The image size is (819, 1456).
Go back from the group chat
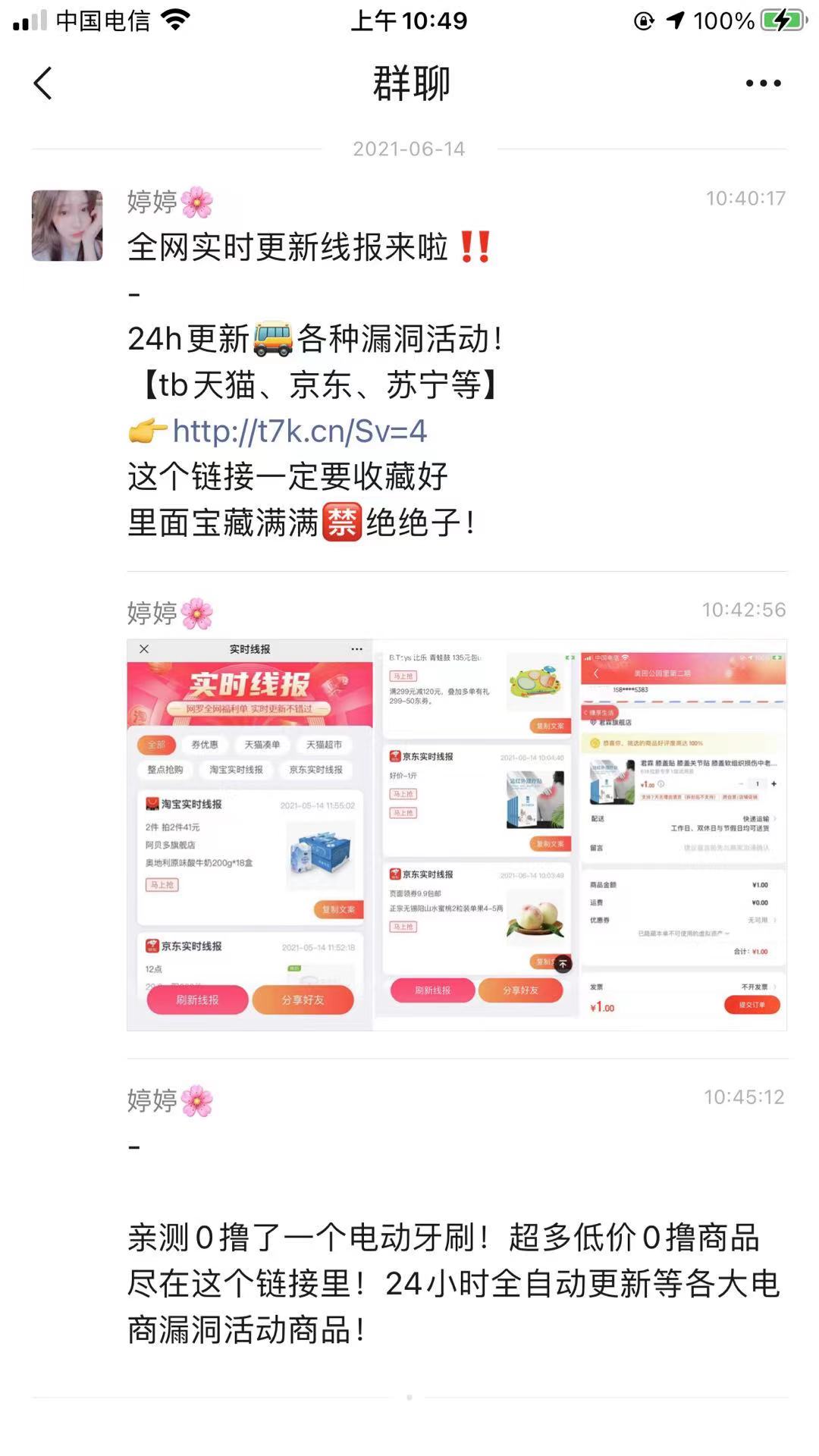coord(43,83)
